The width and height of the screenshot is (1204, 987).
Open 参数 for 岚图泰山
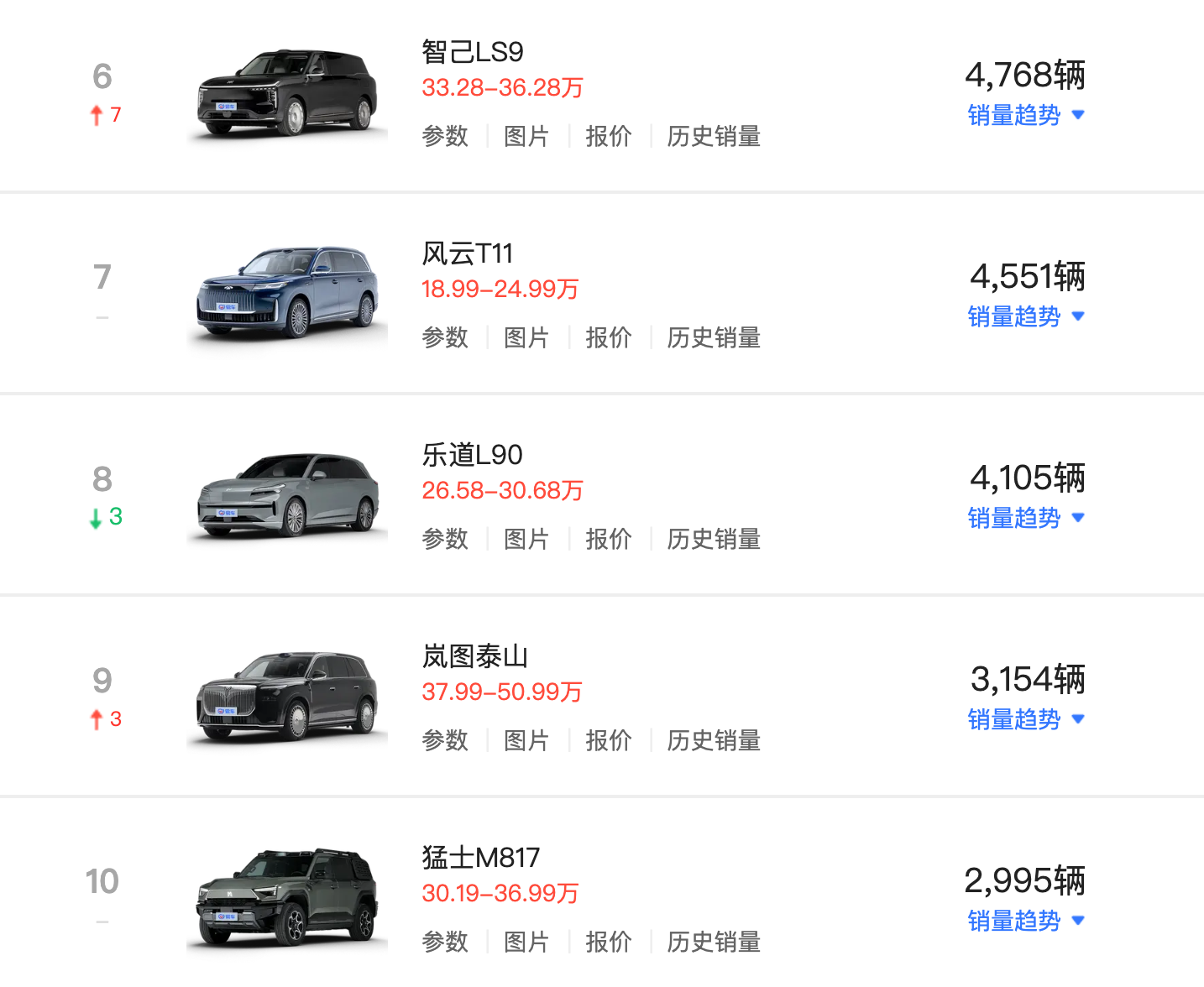point(444,740)
